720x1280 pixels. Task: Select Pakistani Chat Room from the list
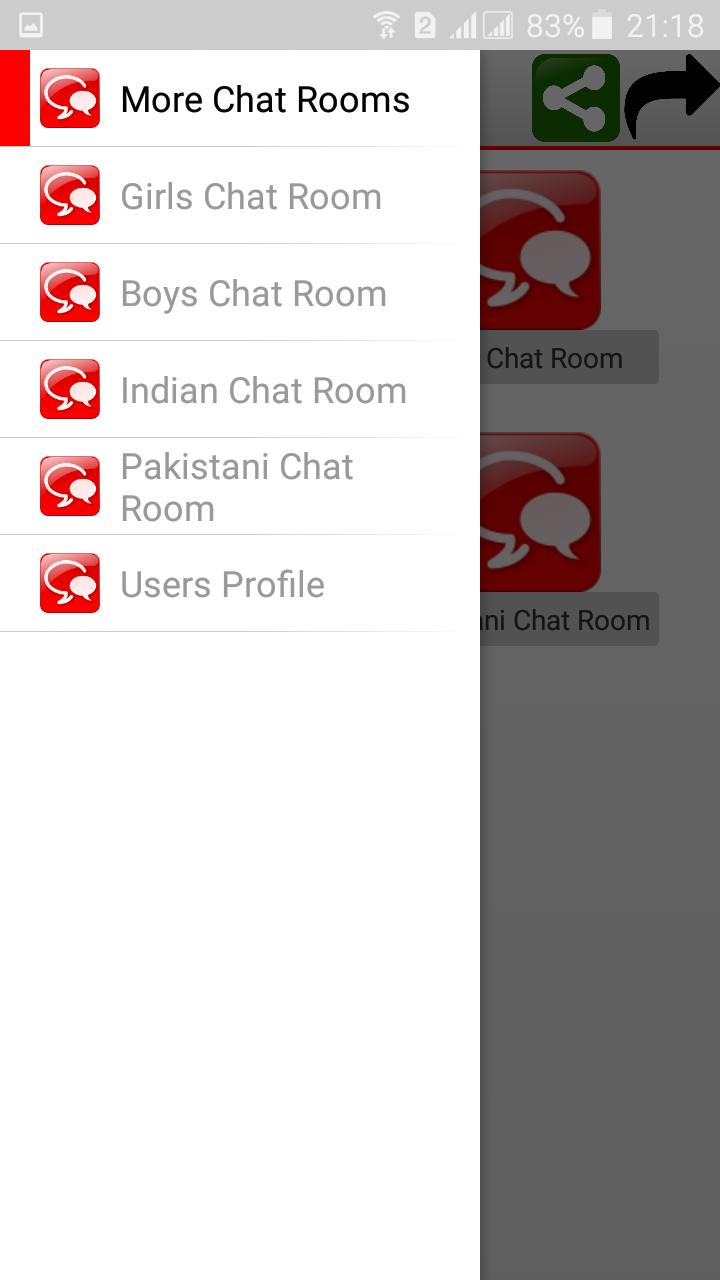[236, 486]
